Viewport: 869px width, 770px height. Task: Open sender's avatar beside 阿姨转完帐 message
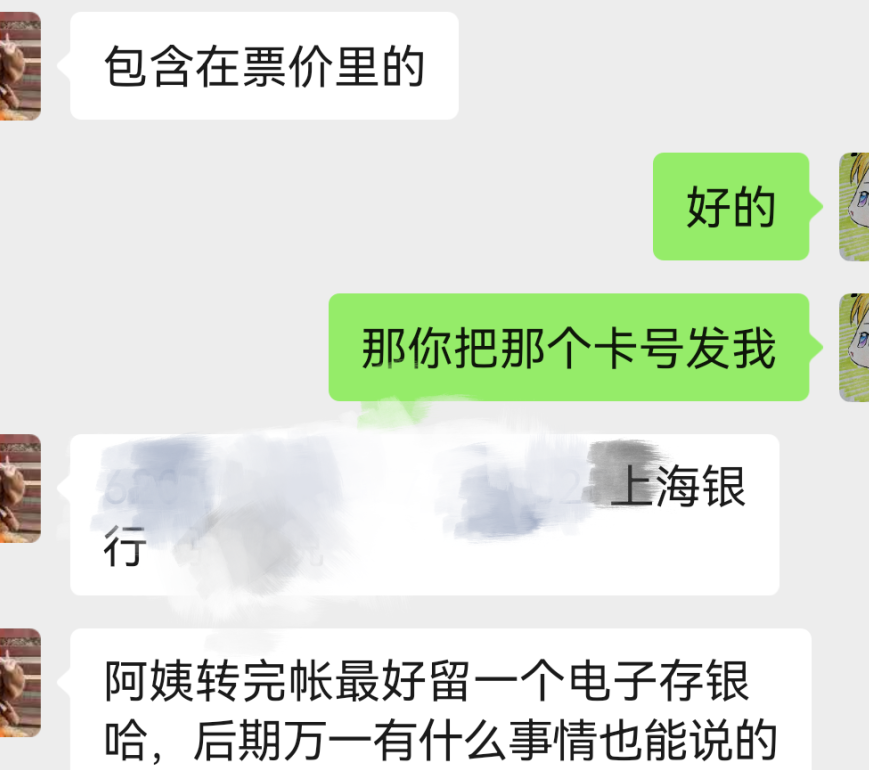[19, 683]
